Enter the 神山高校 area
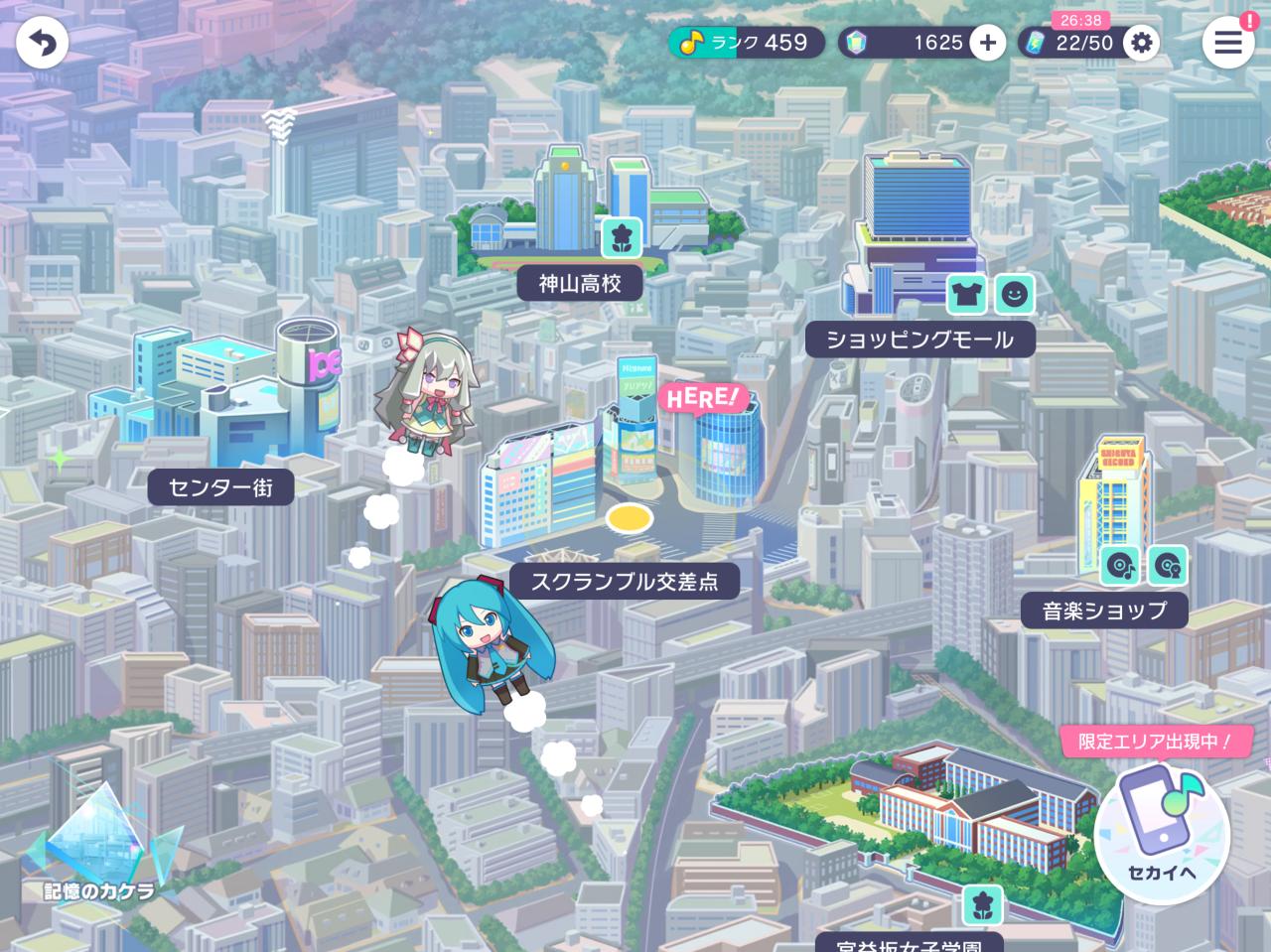Screen dimensions: 1271x952 [581, 284]
